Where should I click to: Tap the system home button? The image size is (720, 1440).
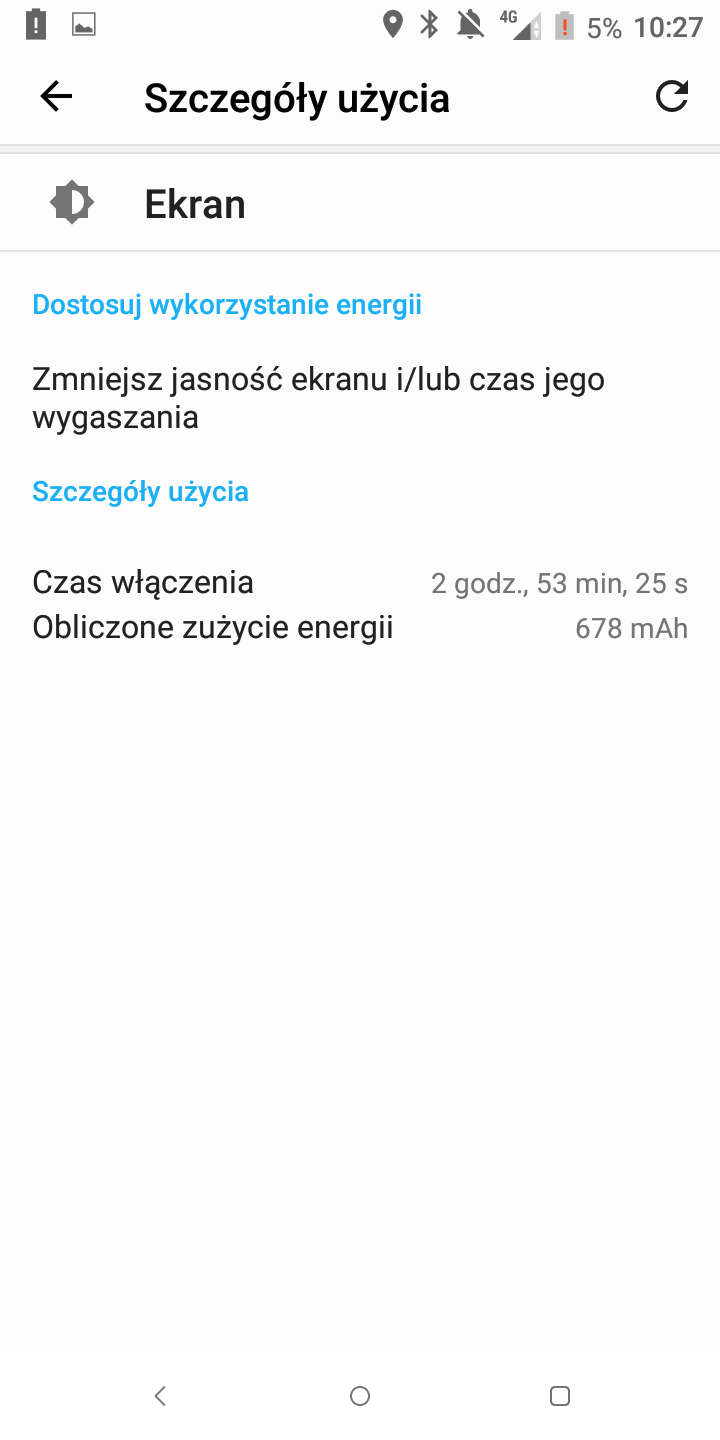[x=360, y=1396]
